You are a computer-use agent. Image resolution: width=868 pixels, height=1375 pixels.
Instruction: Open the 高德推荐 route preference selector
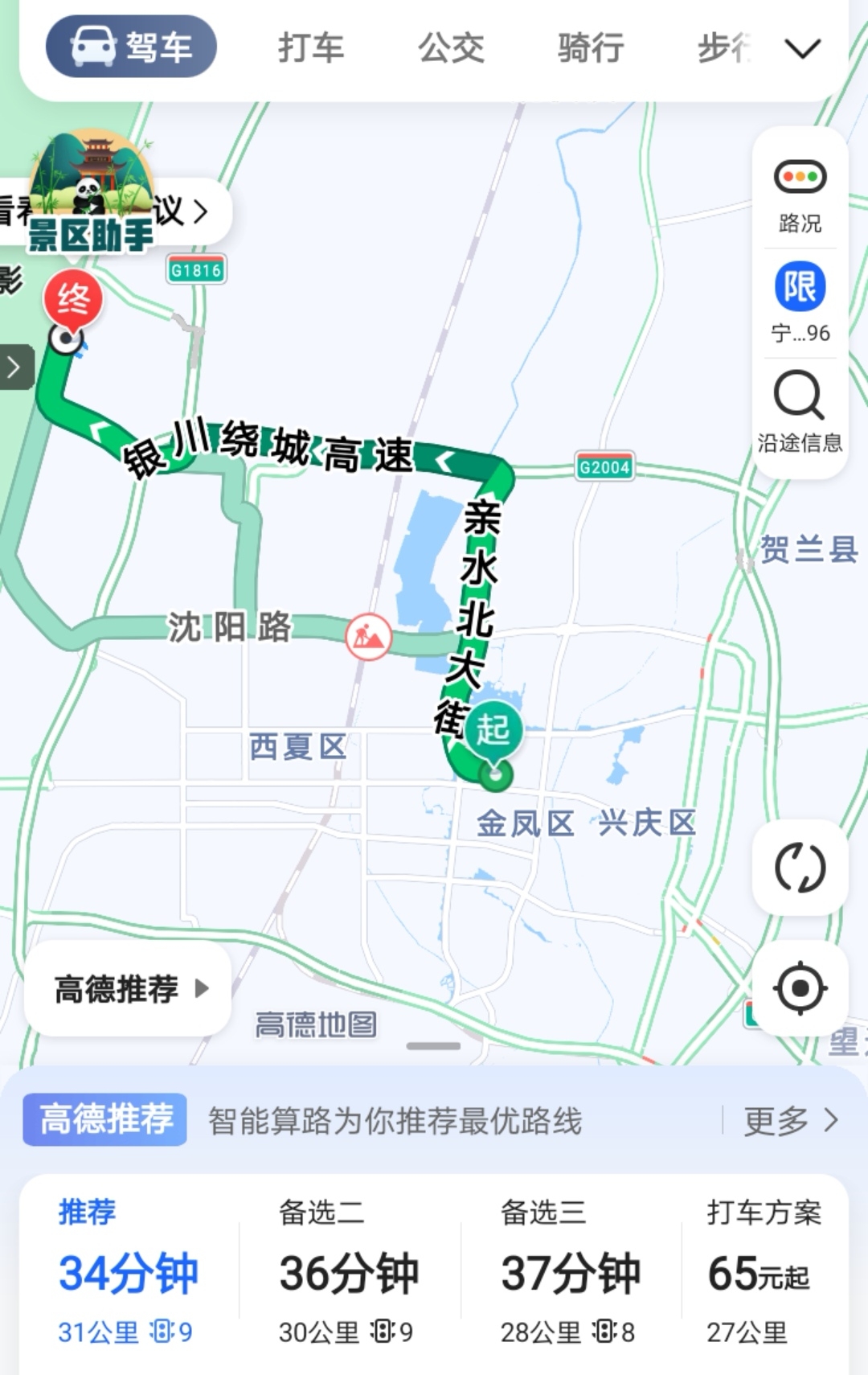[129, 988]
